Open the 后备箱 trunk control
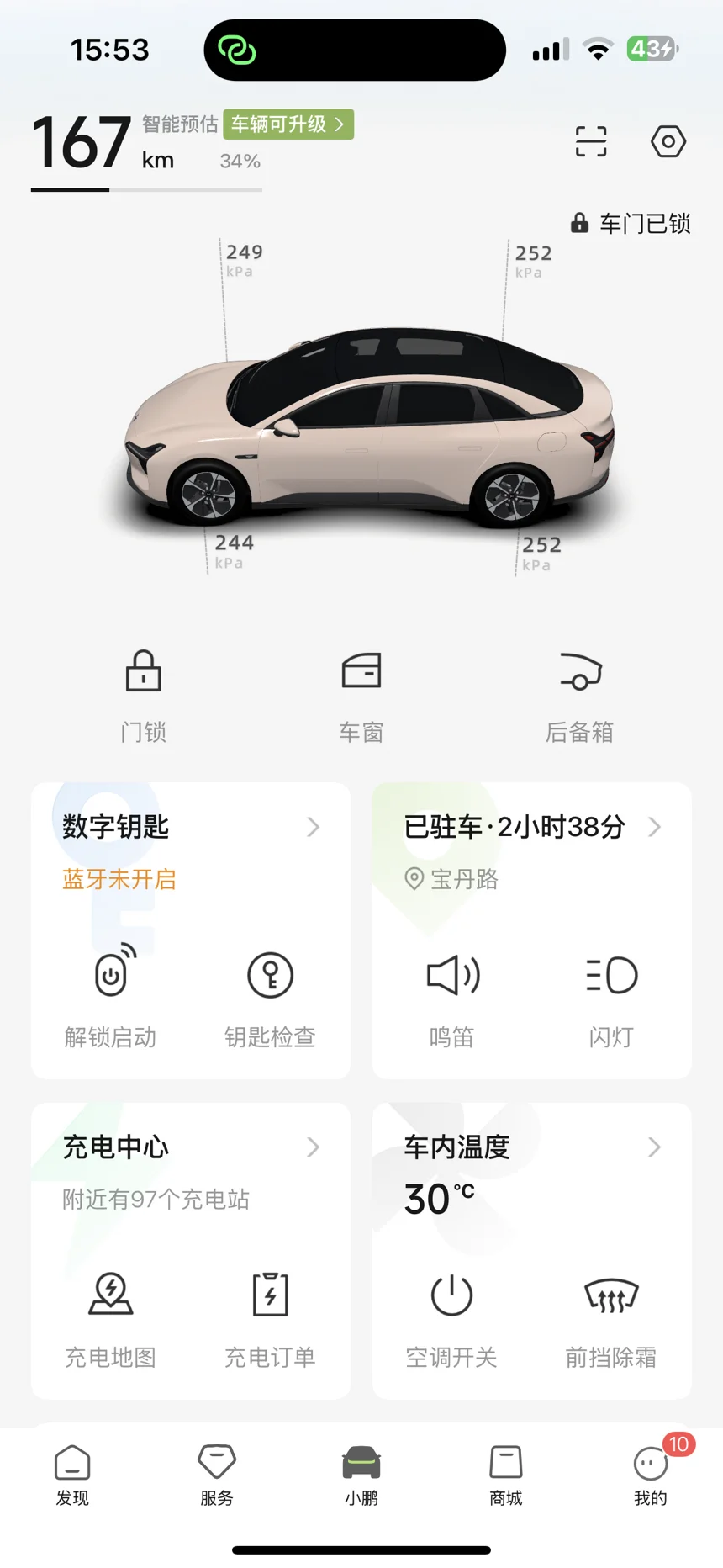723x1568 pixels. pos(580,694)
